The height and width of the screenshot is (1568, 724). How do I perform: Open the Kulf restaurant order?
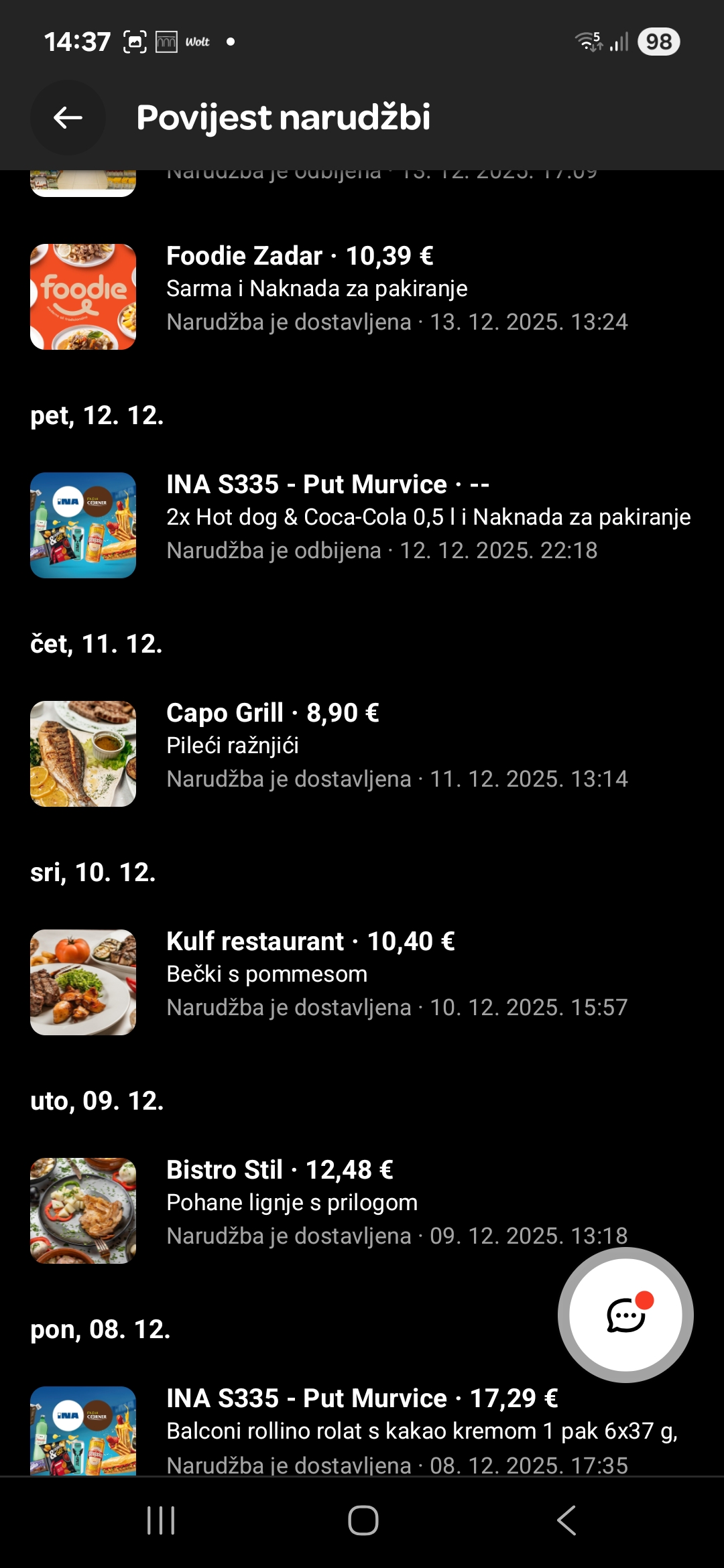click(x=362, y=974)
